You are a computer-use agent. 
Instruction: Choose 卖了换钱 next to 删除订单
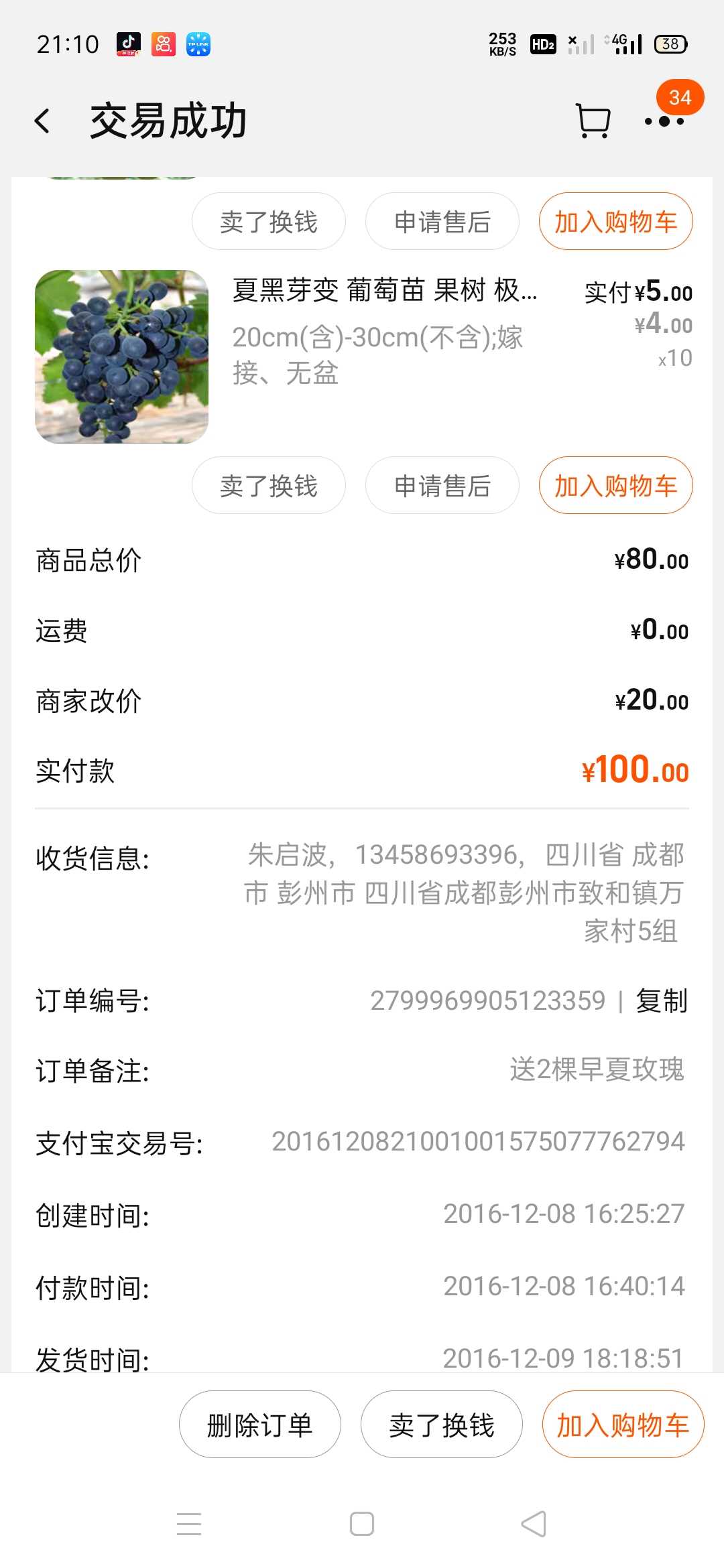pos(441,1425)
